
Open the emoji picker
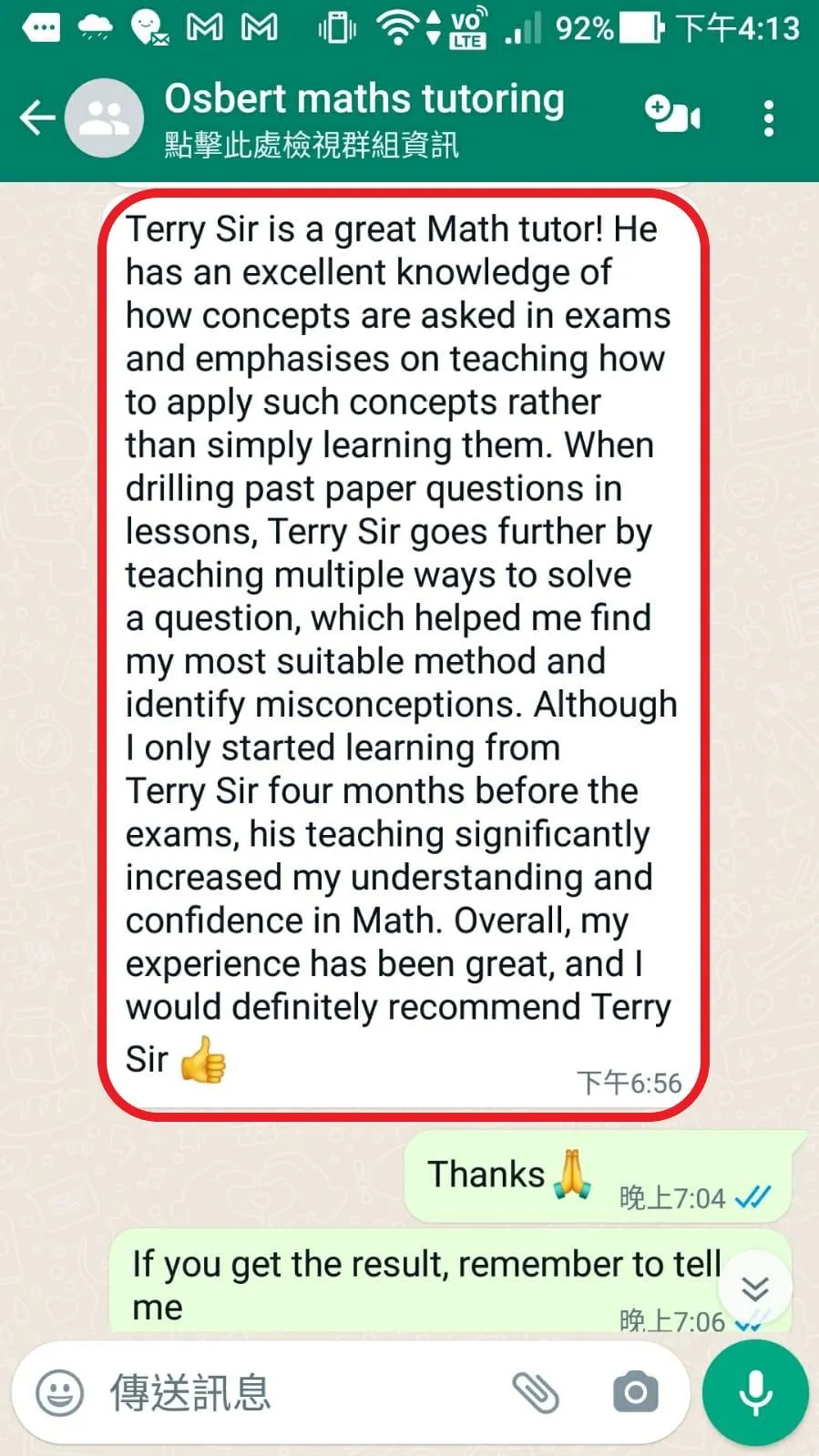(60, 1392)
